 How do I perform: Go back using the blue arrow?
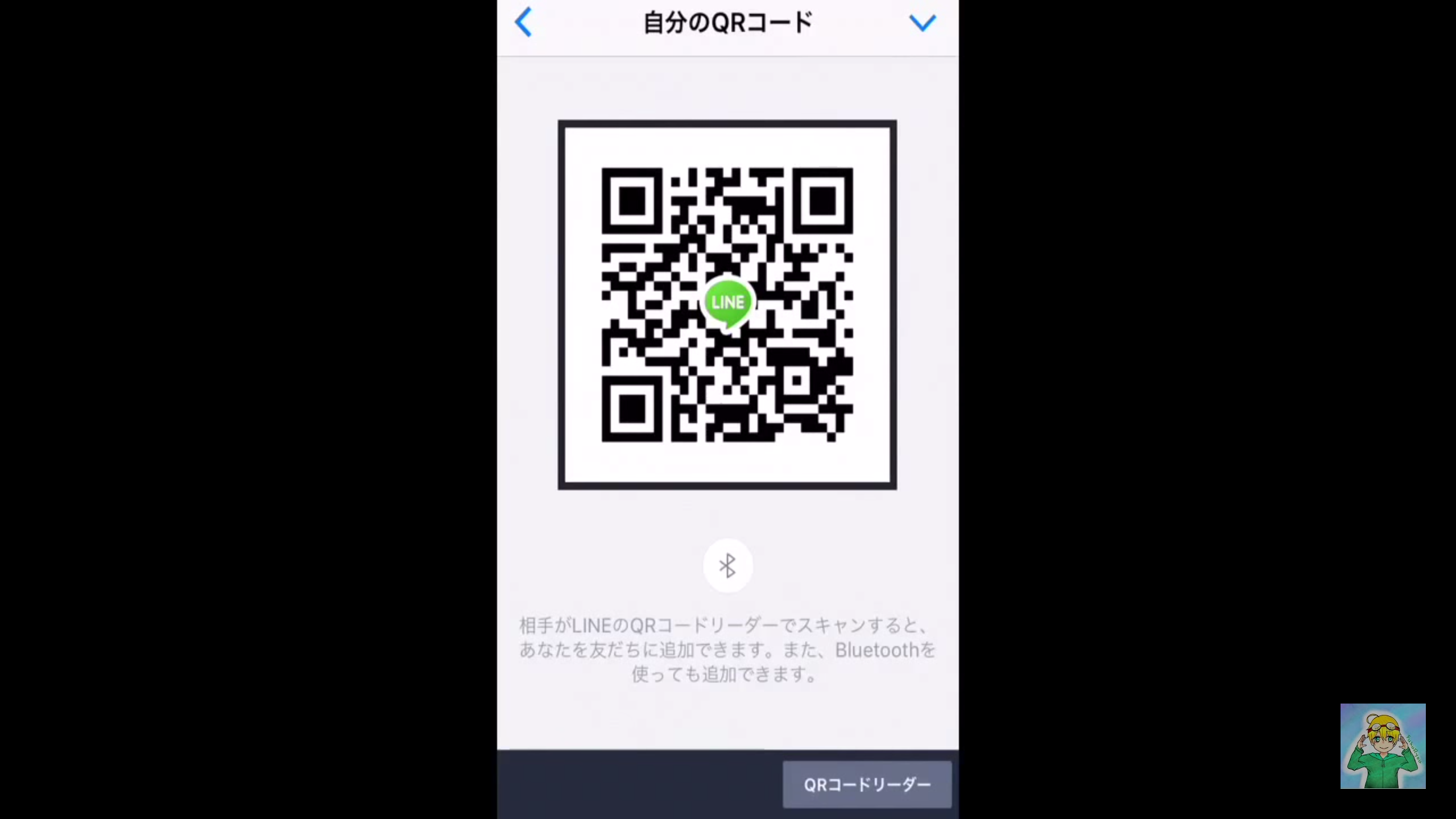coord(523,23)
